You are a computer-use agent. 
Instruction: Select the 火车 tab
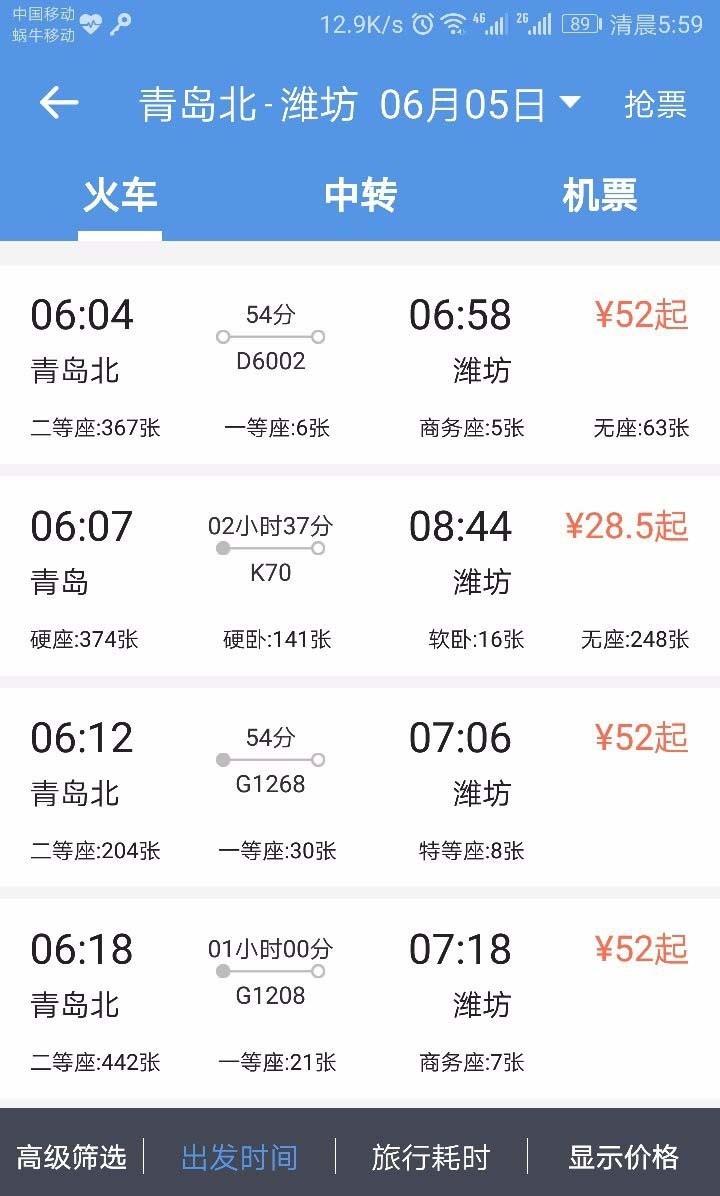pyautogui.click(x=121, y=195)
